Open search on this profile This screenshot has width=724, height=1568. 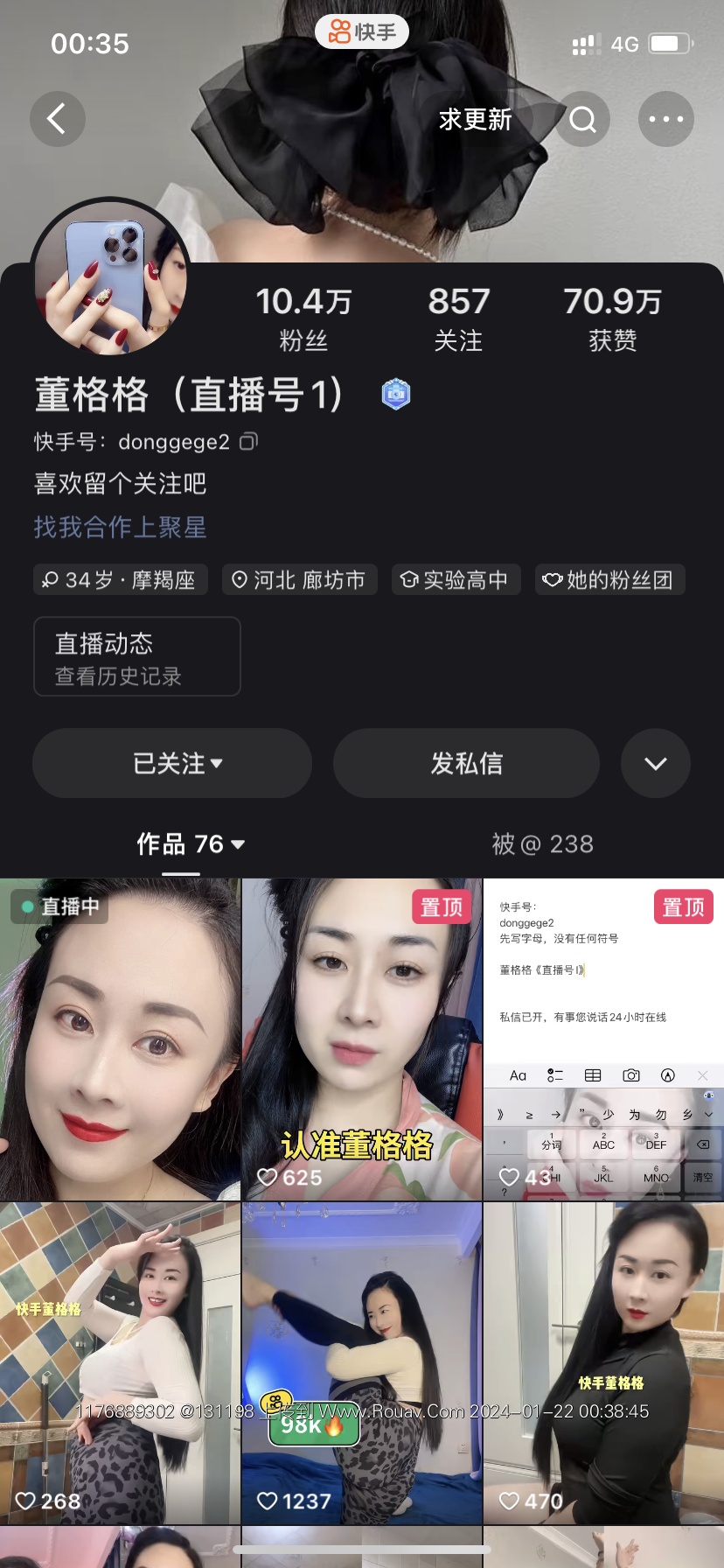point(582,119)
